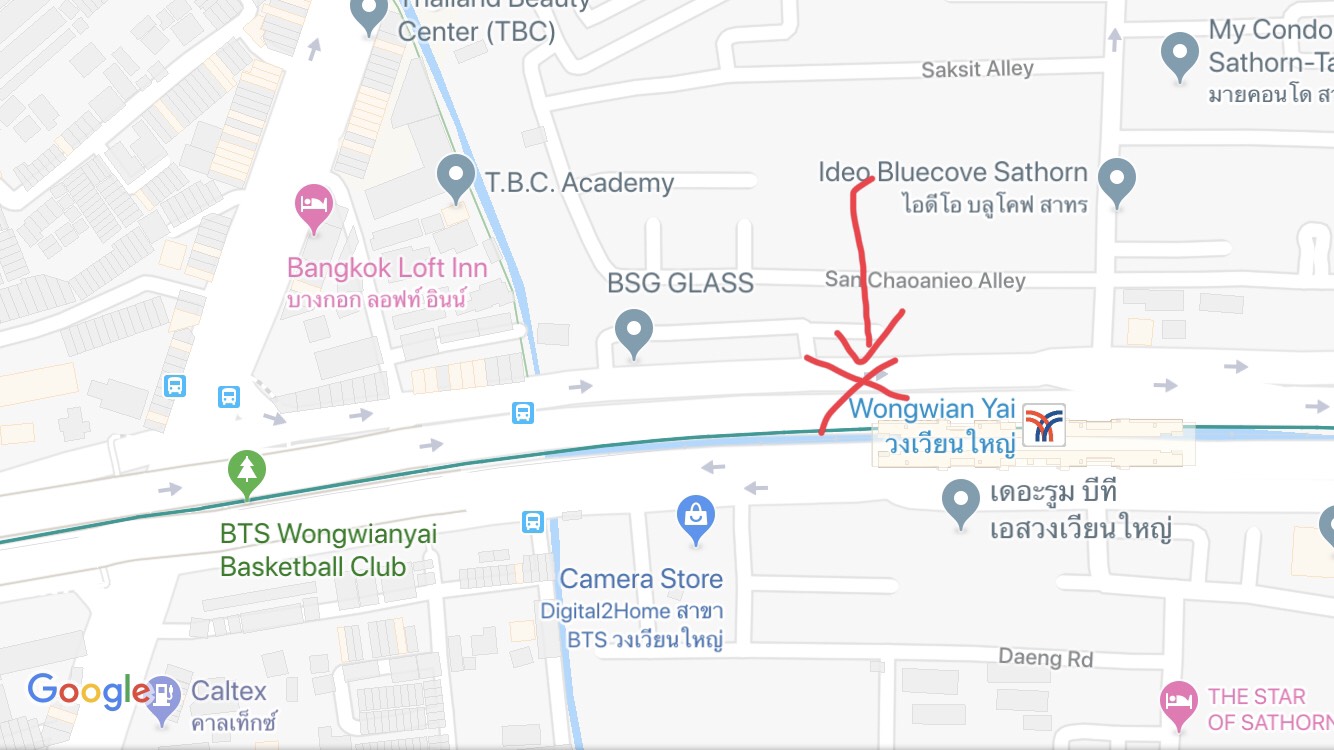Tap the bus stop icon below BSG GLASS
This screenshot has height=750, width=1334.
coord(522,412)
